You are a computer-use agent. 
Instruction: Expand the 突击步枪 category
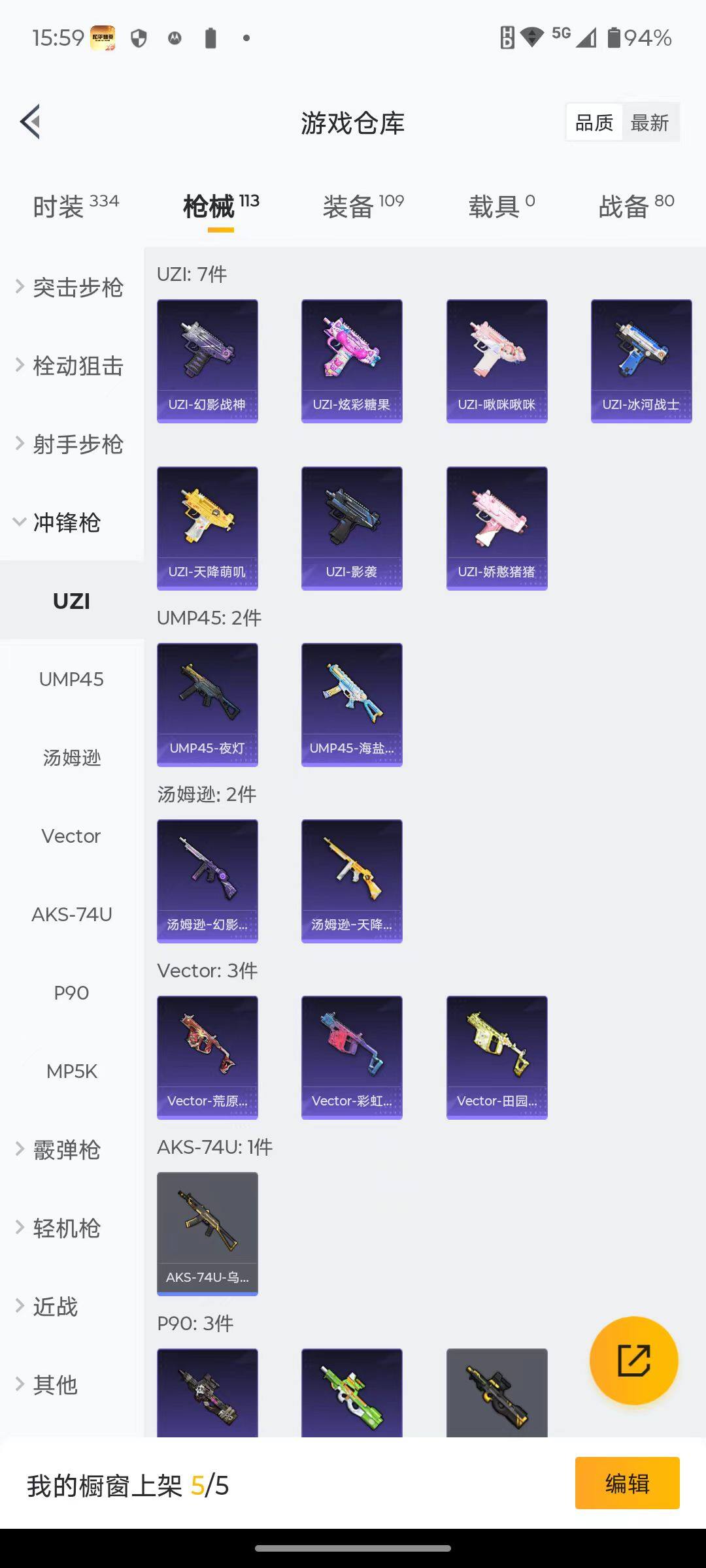point(71,287)
